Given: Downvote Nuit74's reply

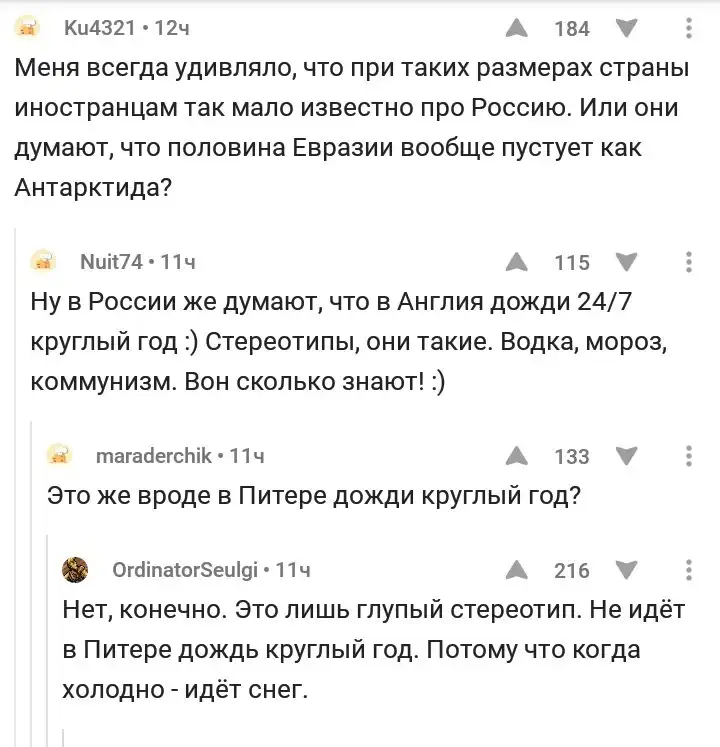Looking at the screenshot, I should pos(626,262).
